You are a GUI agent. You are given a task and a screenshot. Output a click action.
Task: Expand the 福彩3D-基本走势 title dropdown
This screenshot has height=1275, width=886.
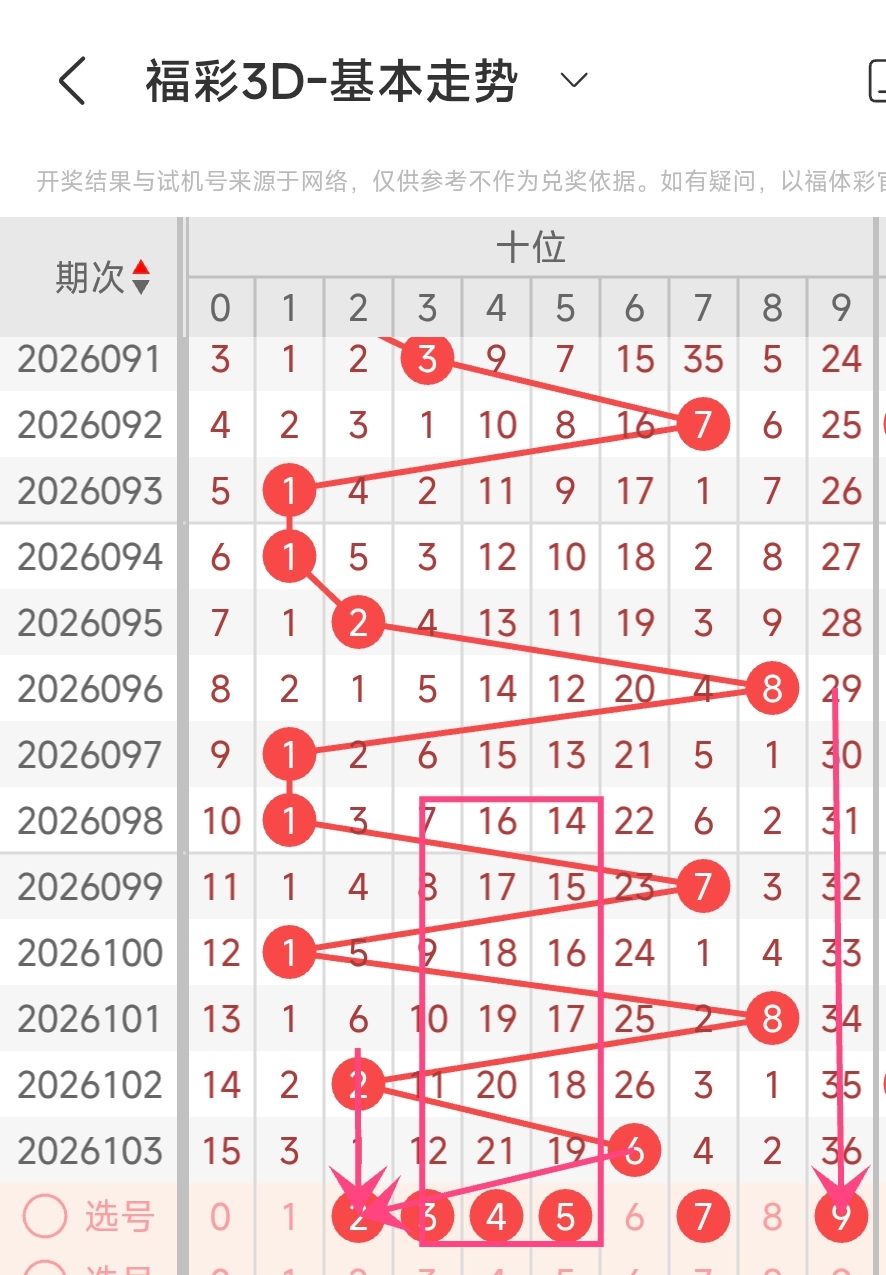coord(574,81)
